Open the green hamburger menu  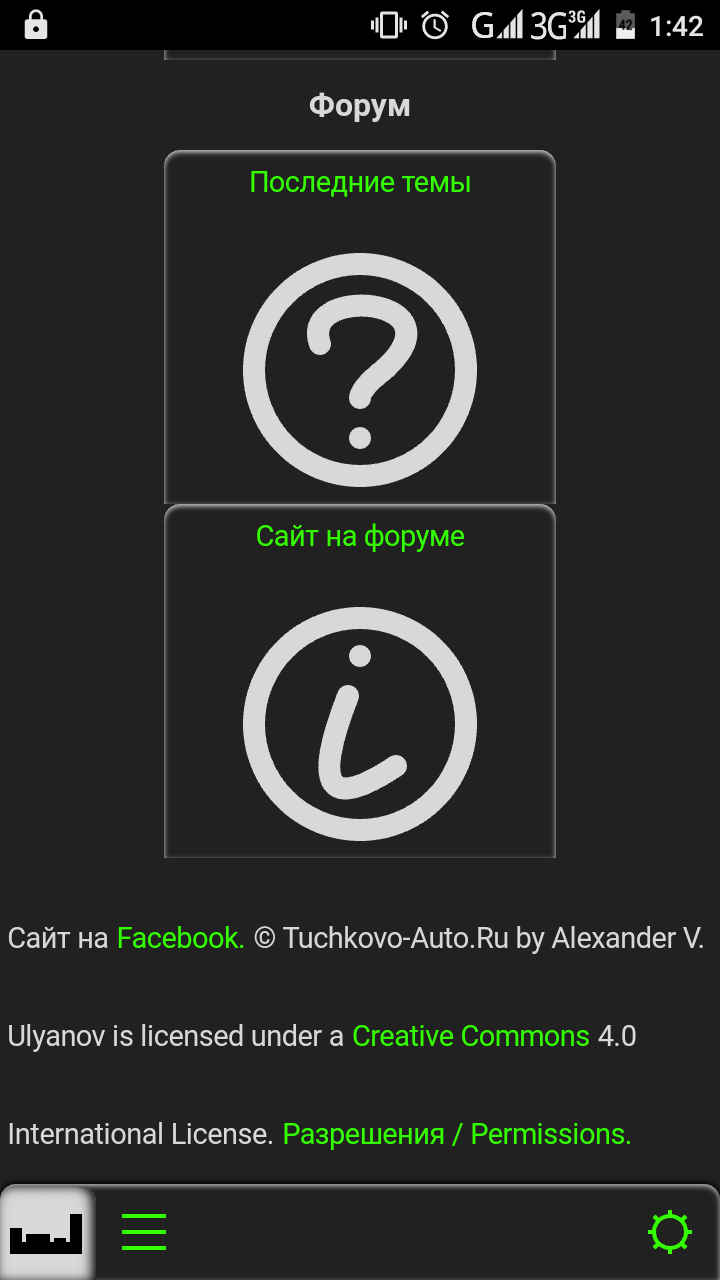[144, 1232]
